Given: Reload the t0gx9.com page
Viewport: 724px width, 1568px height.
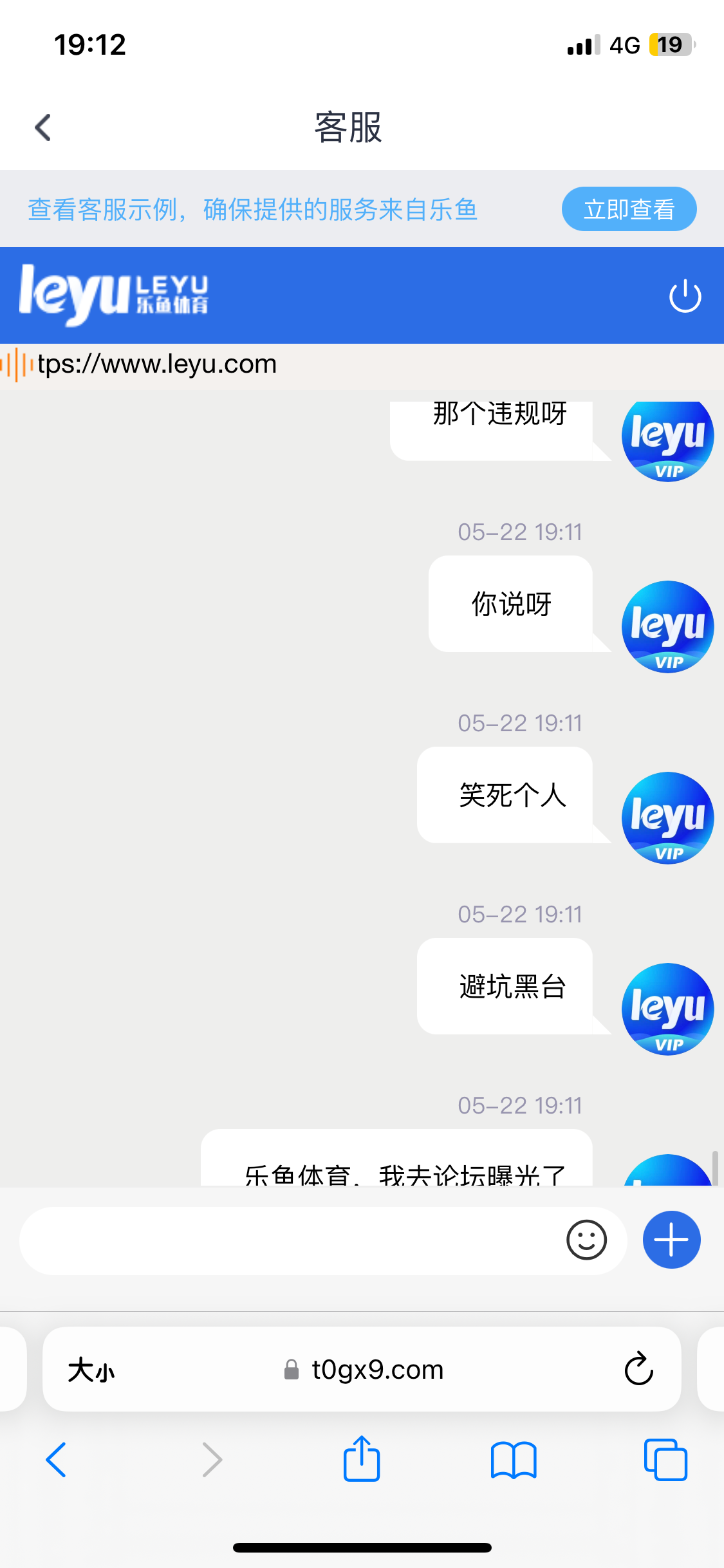Looking at the screenshot, I should [x=638, y=1369].
